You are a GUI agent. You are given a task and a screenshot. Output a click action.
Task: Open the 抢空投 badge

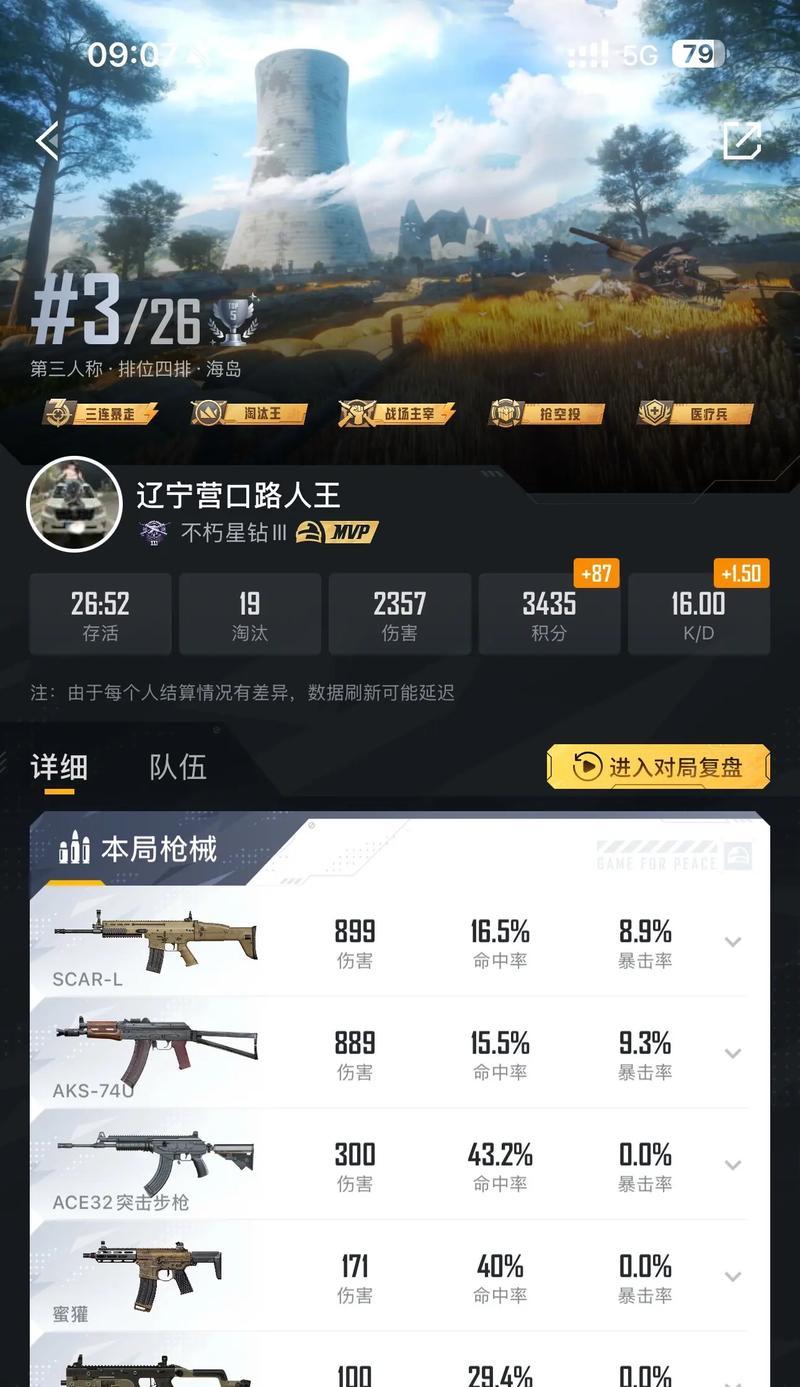546,413
